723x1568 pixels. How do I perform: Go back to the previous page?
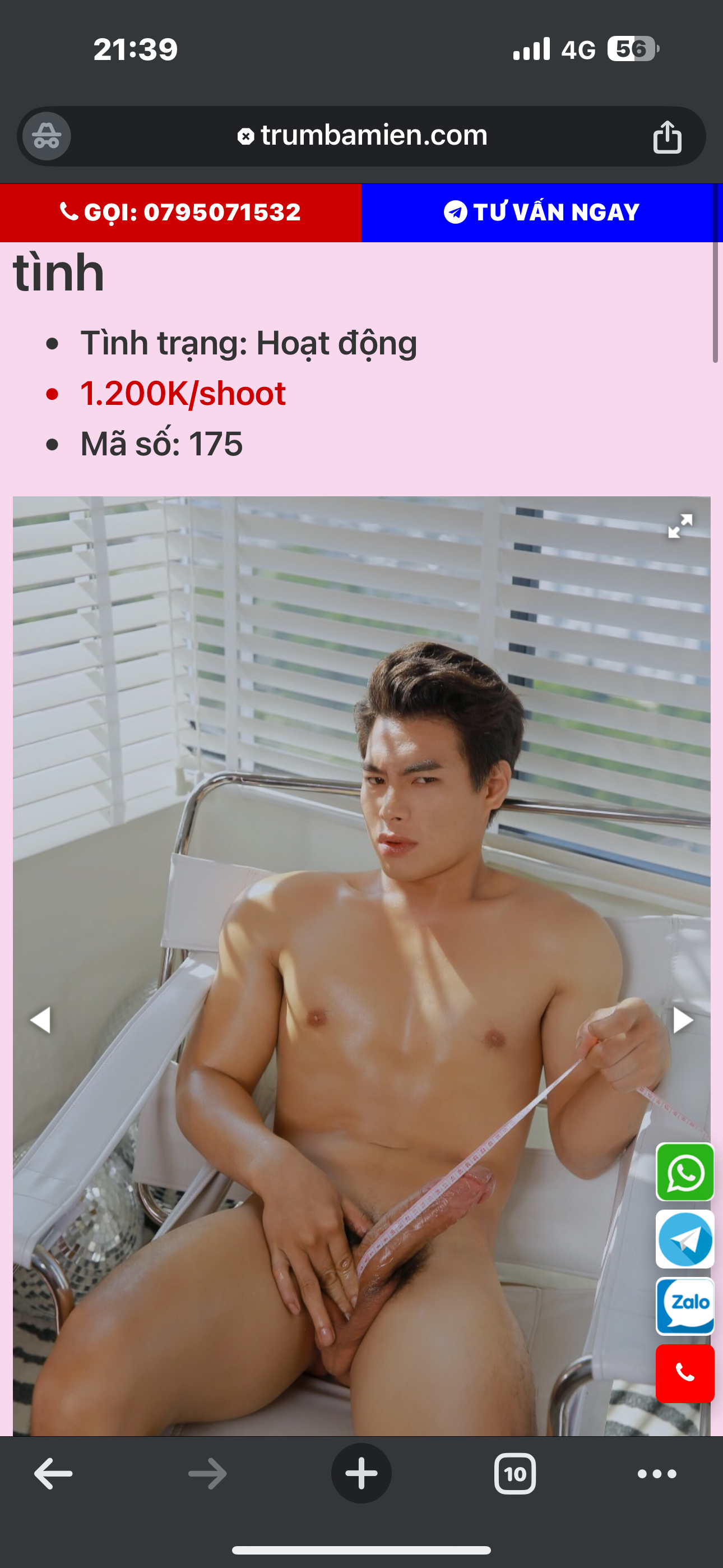[x=53, y=1474]
